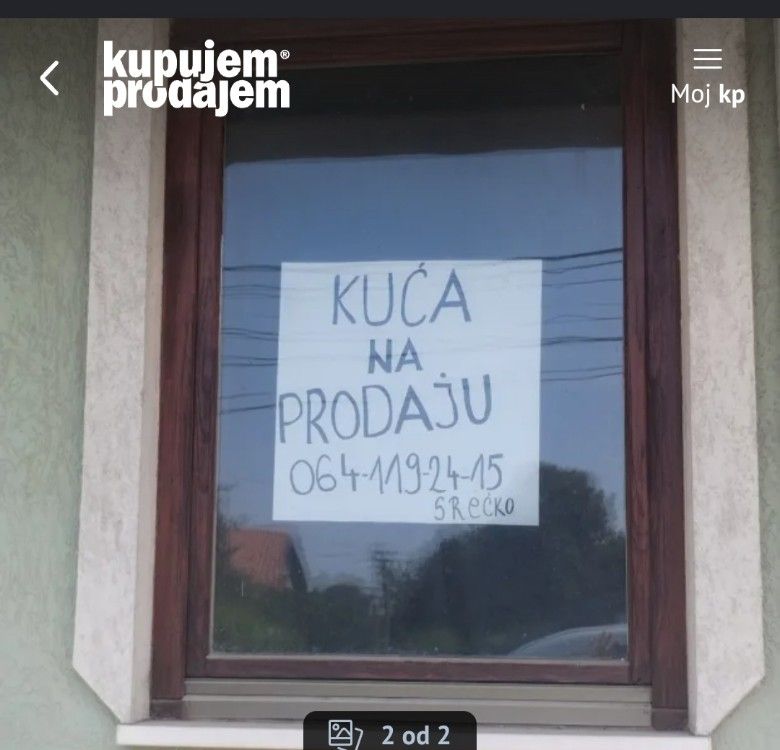Open the Moj kp menu
Image resolution: width=780 pixels, height=750 pixels.
click(x=707, y=78)
